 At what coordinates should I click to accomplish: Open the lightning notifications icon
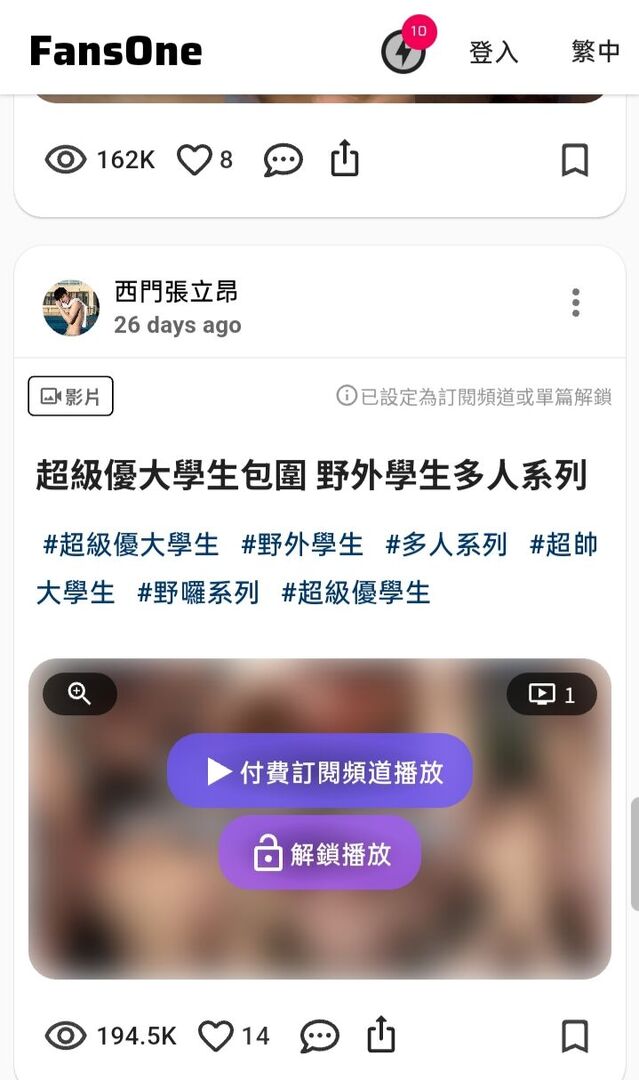tap(403, 52)
